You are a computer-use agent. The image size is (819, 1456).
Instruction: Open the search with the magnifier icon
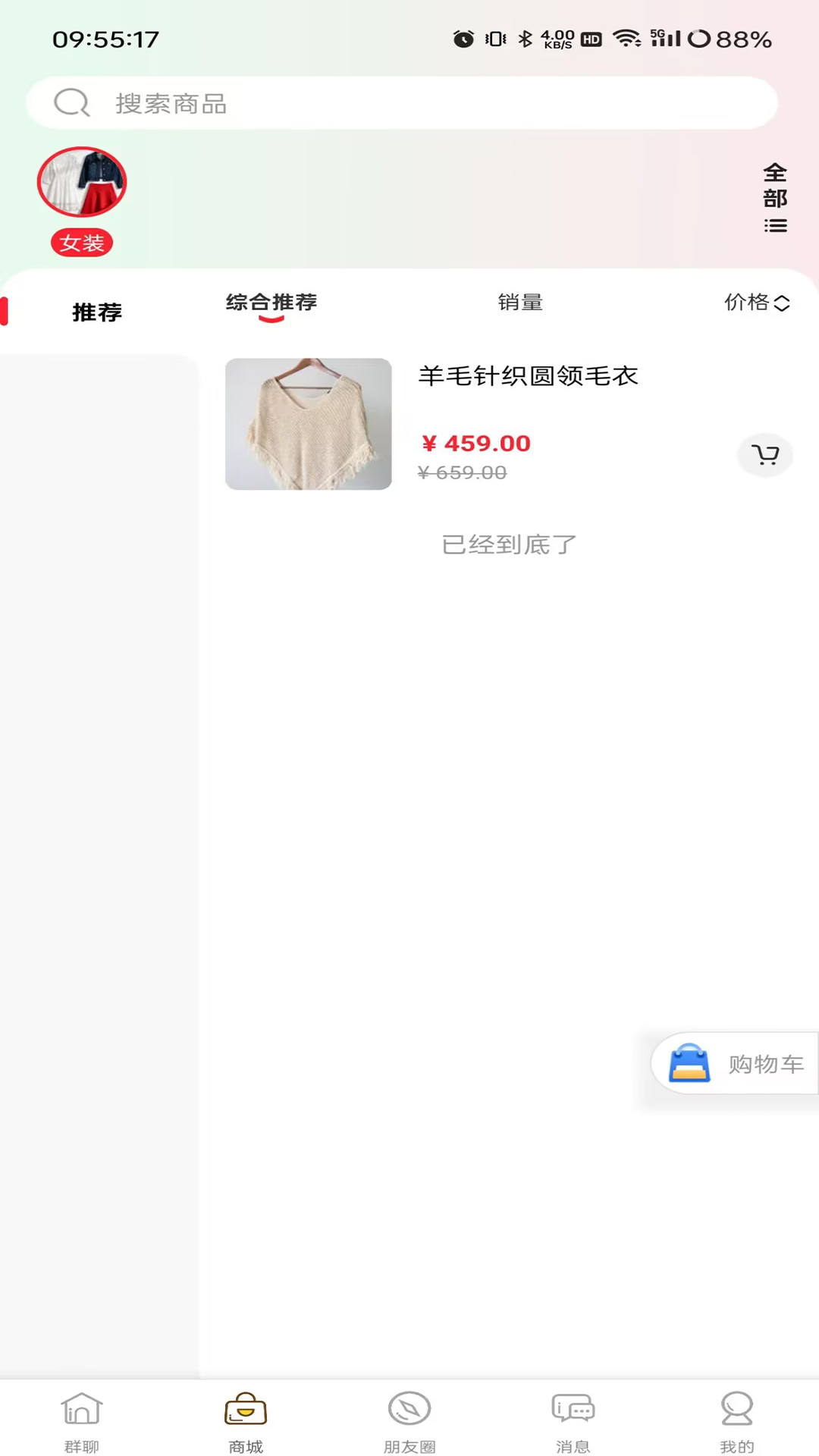click(x=71, y=104)
